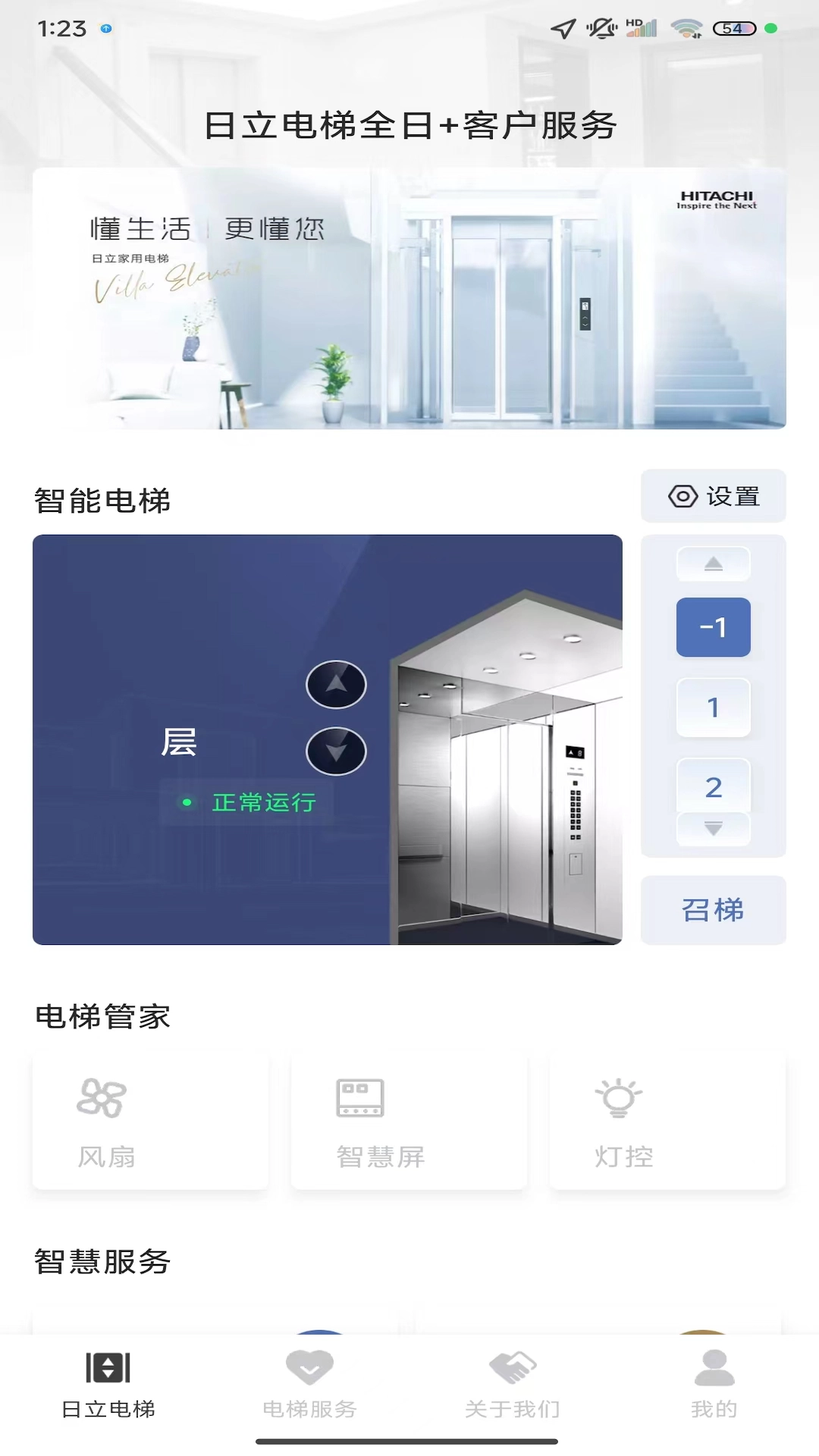Tap the down arrow below the floor list

[713, 829]
